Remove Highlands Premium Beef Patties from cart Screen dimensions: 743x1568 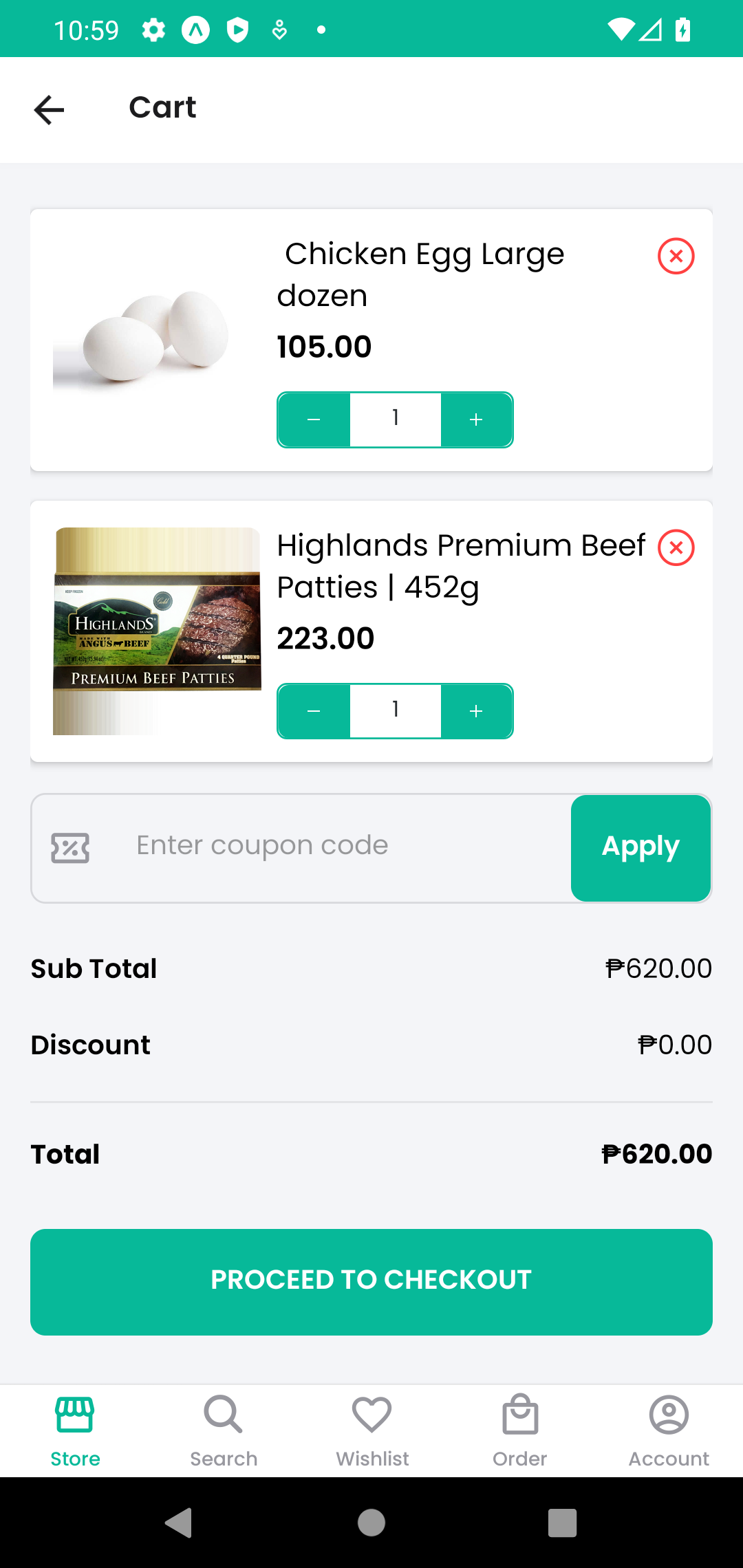(x=676, y=548)
